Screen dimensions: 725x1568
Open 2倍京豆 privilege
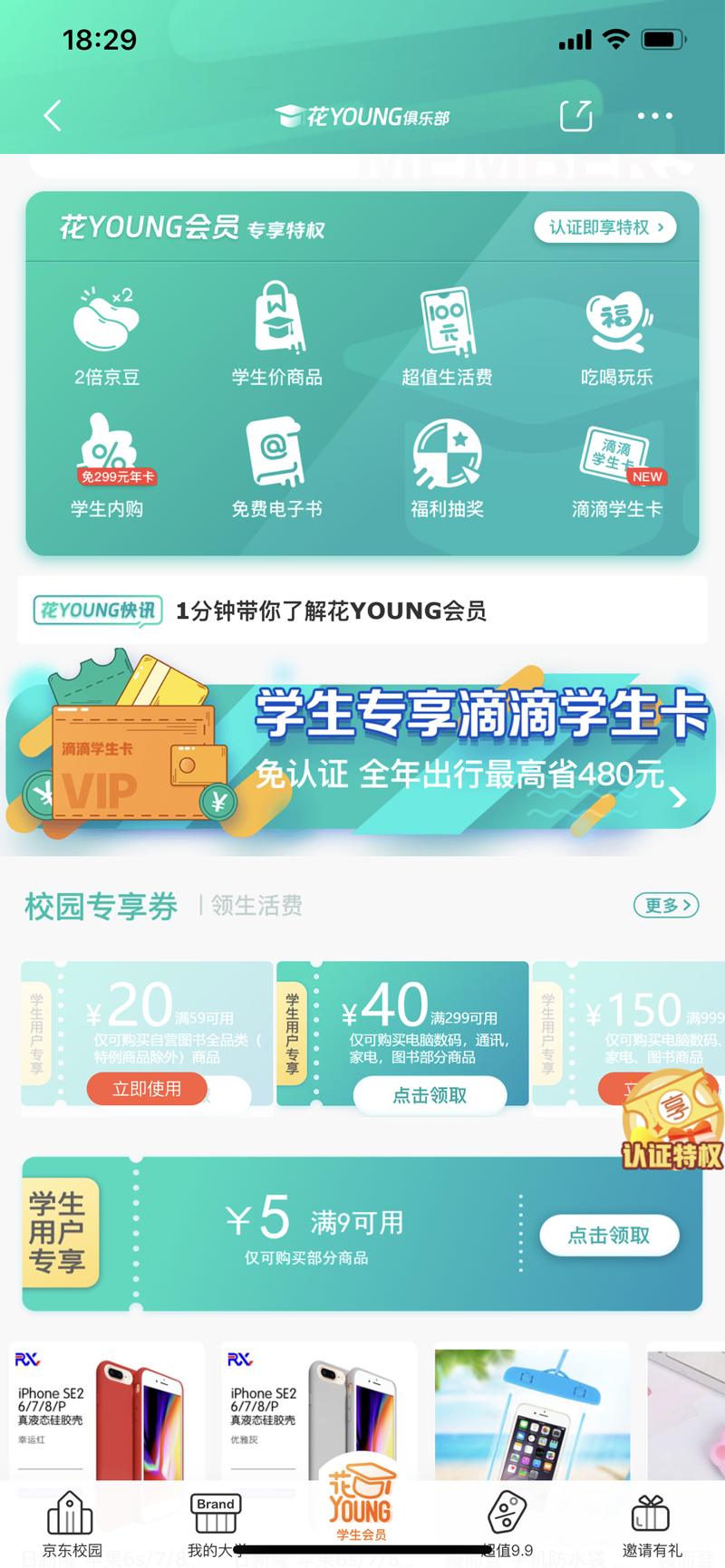pos(107,337)
